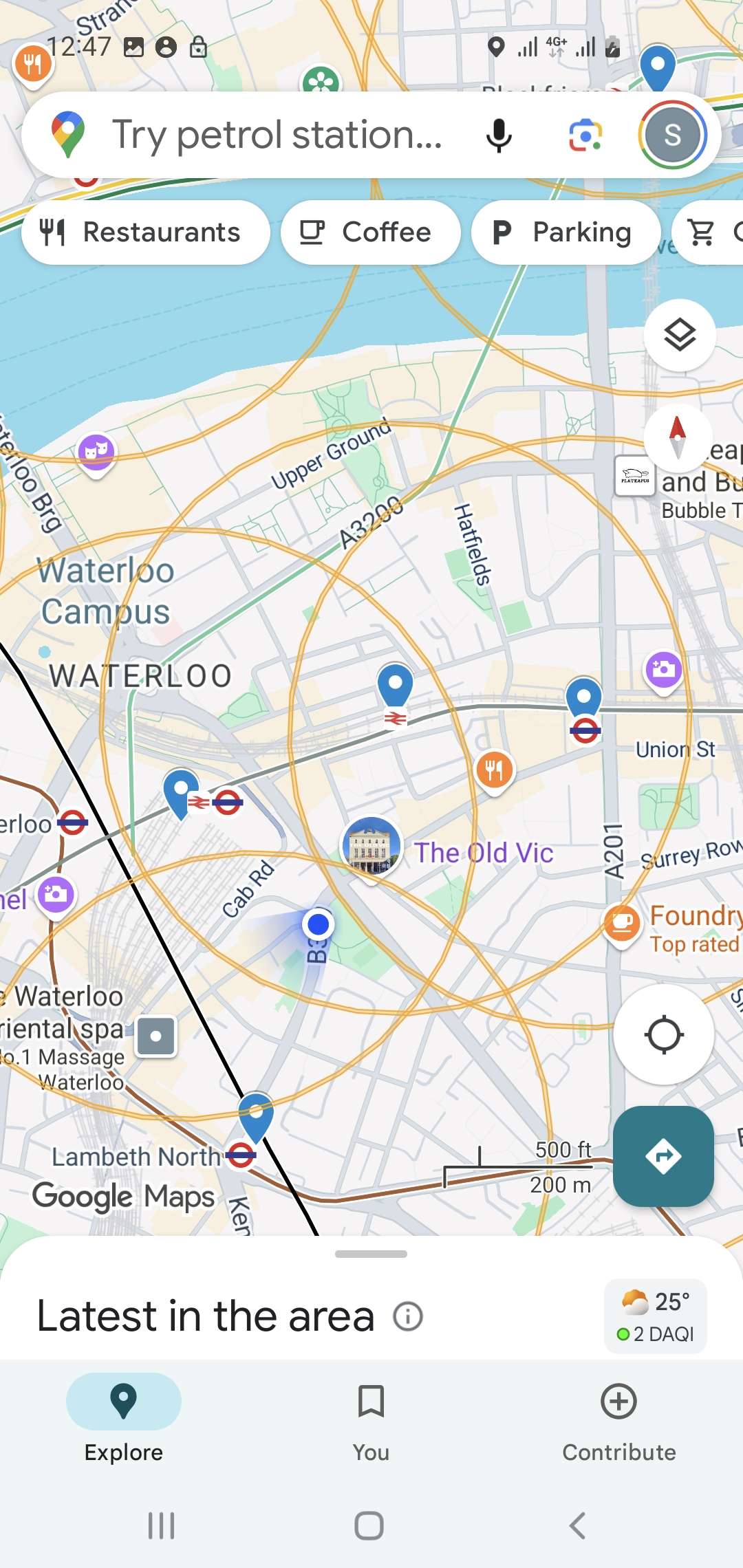
Task: View the weather and air quality chip
Action: point(656,1316)
